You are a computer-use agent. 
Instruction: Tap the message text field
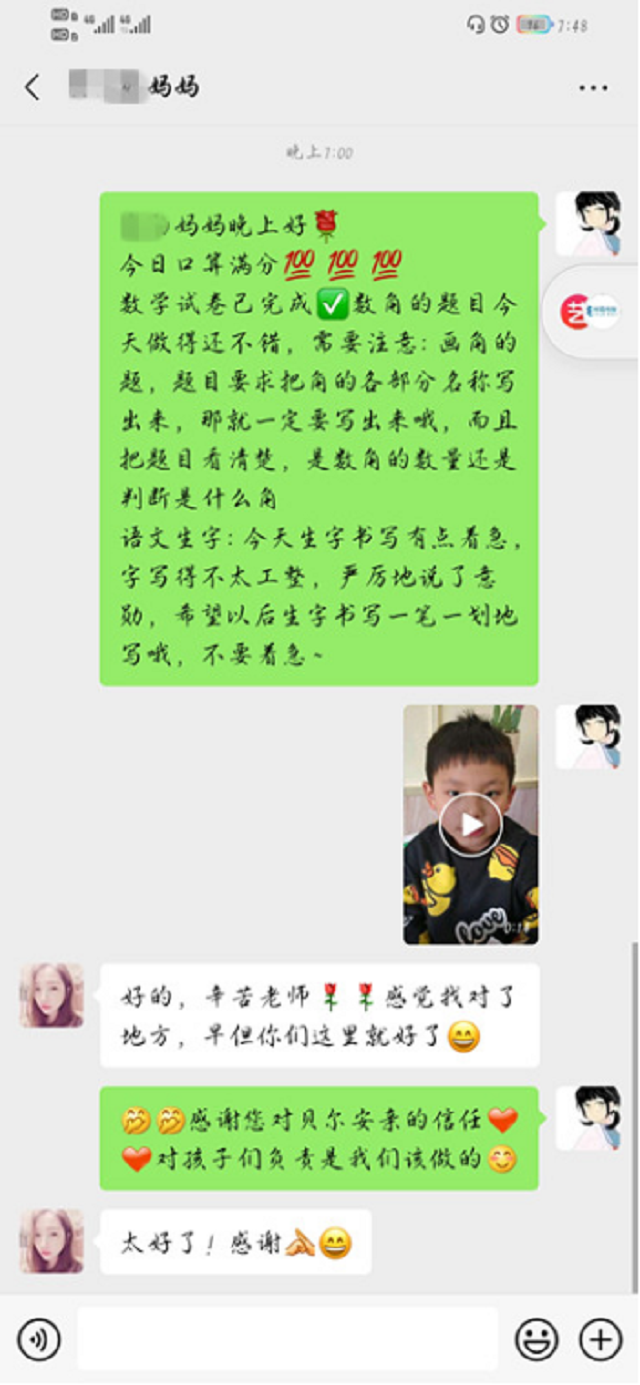[x=287, y=1338]
